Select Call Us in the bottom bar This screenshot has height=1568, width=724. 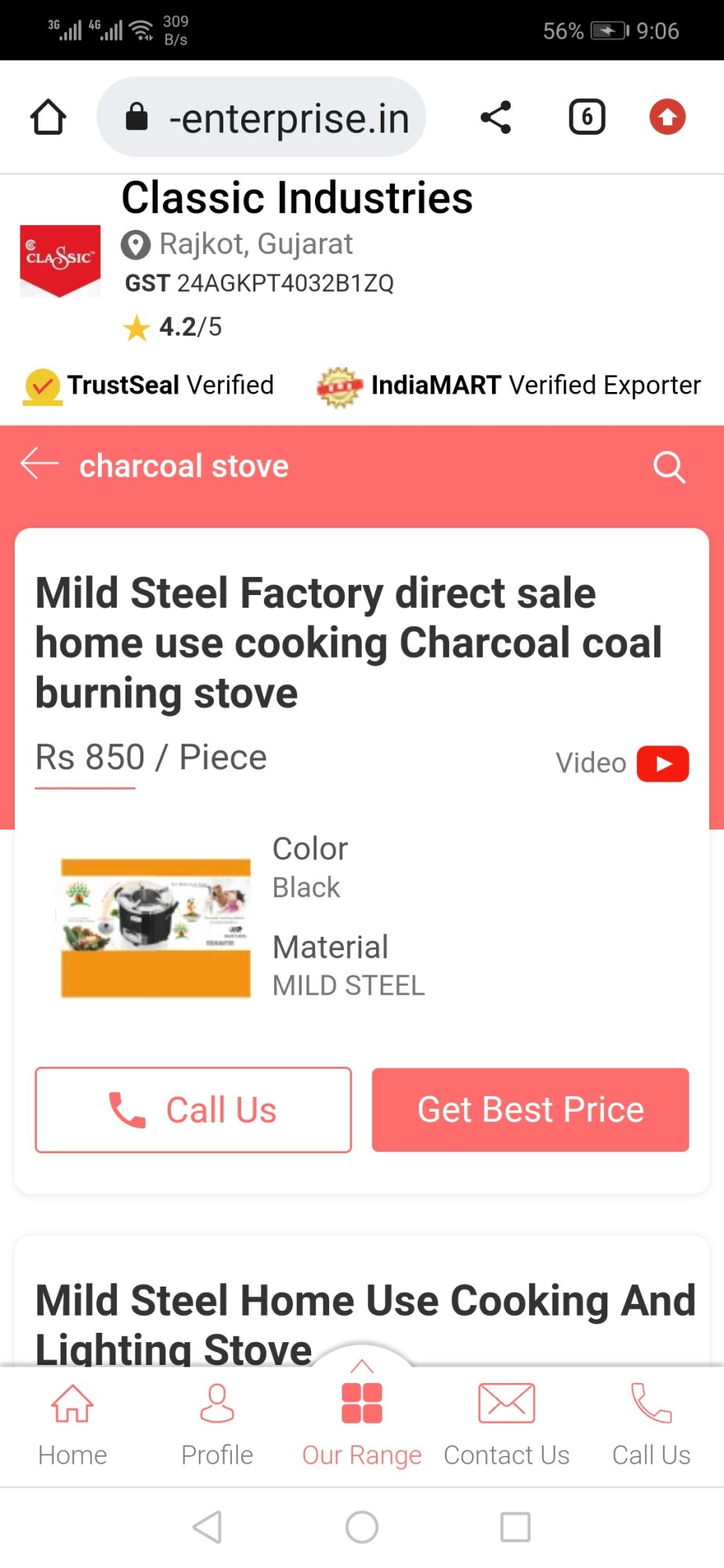(651, 1425)
